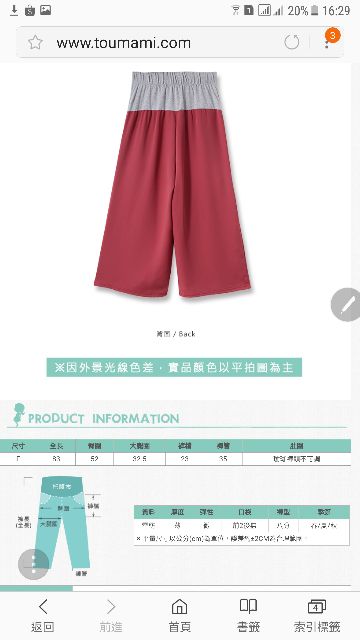
Task: Reload the page with the refresh icon
Action: click(x=292, y=42)
